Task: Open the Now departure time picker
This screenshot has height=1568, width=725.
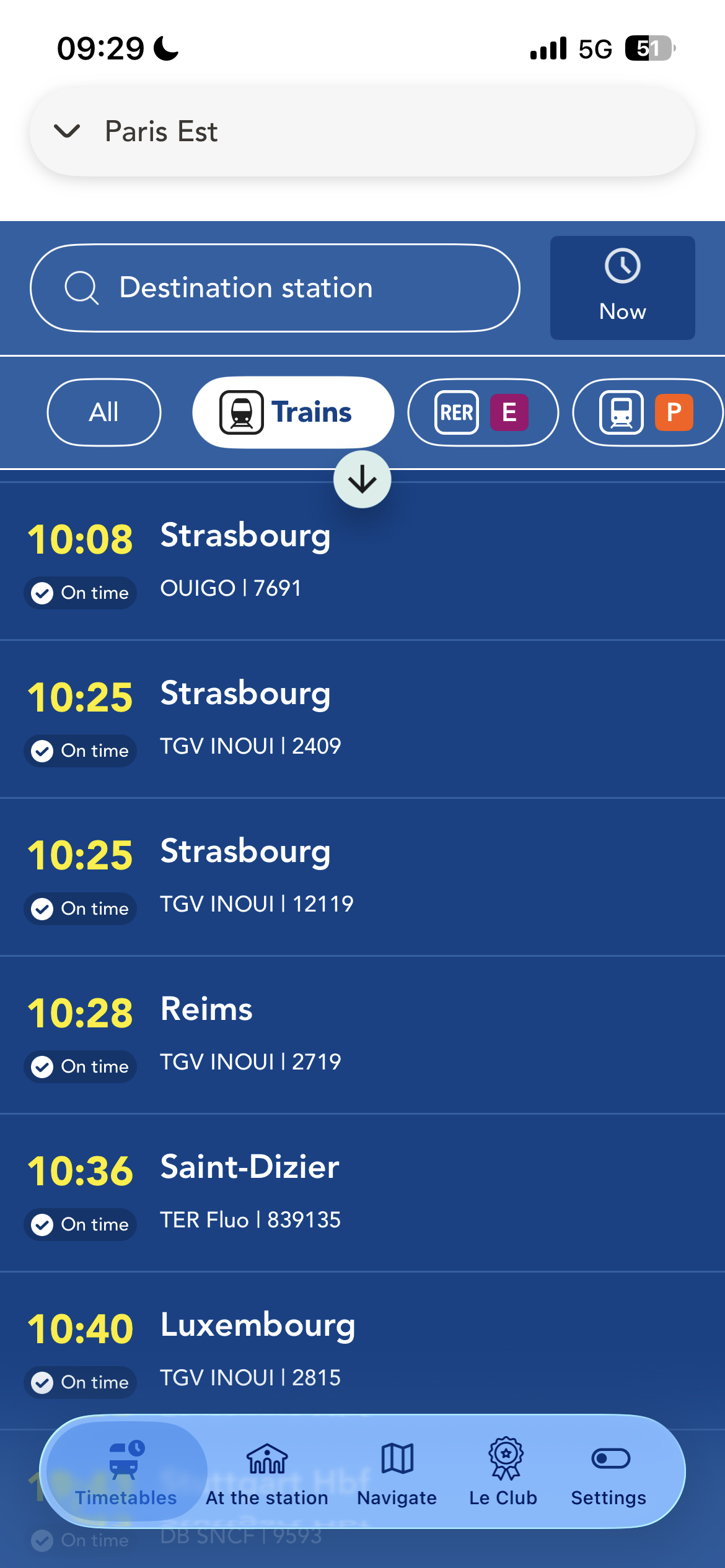Action: (x=622, y=288)
